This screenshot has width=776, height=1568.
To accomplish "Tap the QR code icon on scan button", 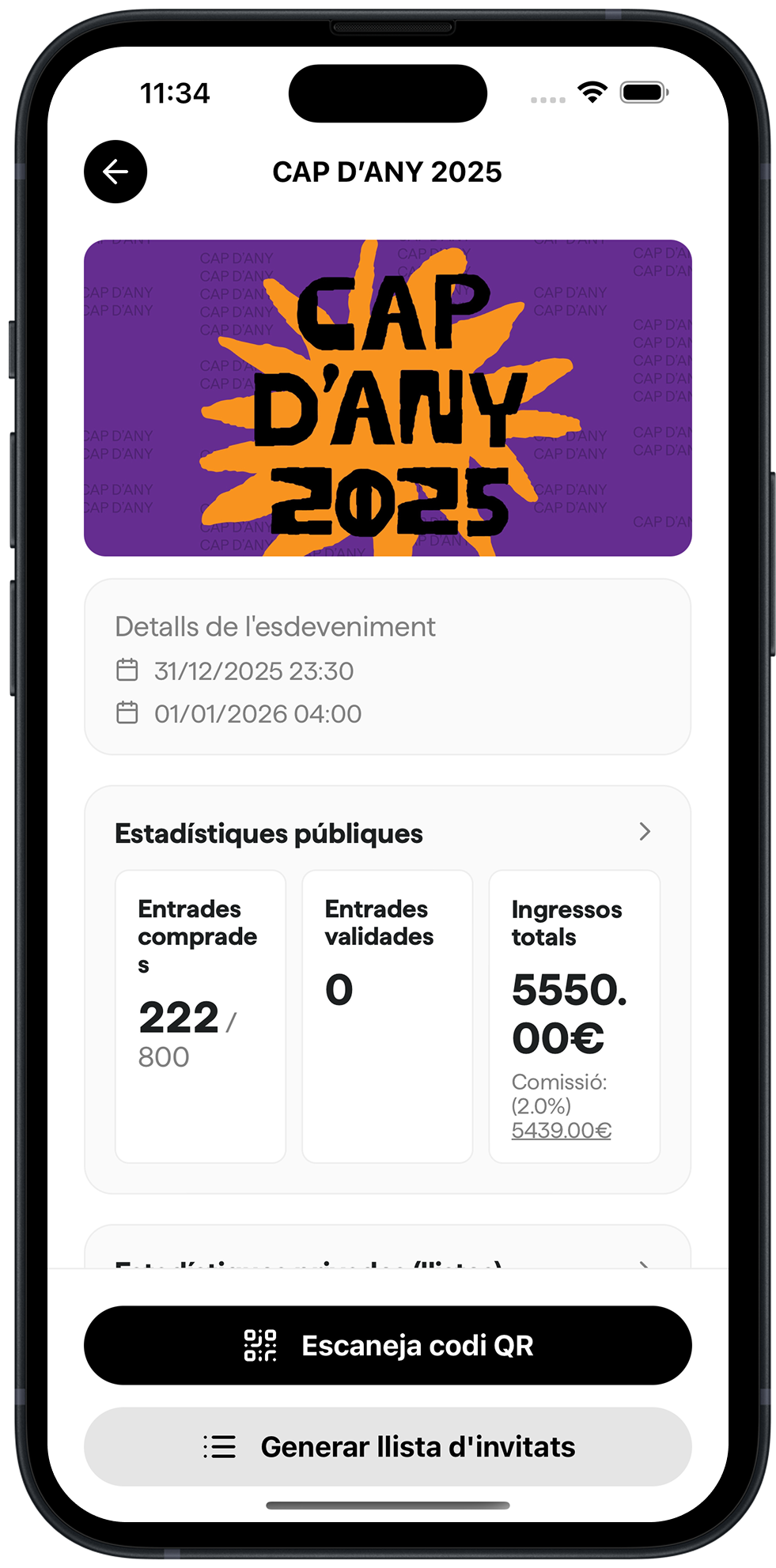I will point(261,1344).
